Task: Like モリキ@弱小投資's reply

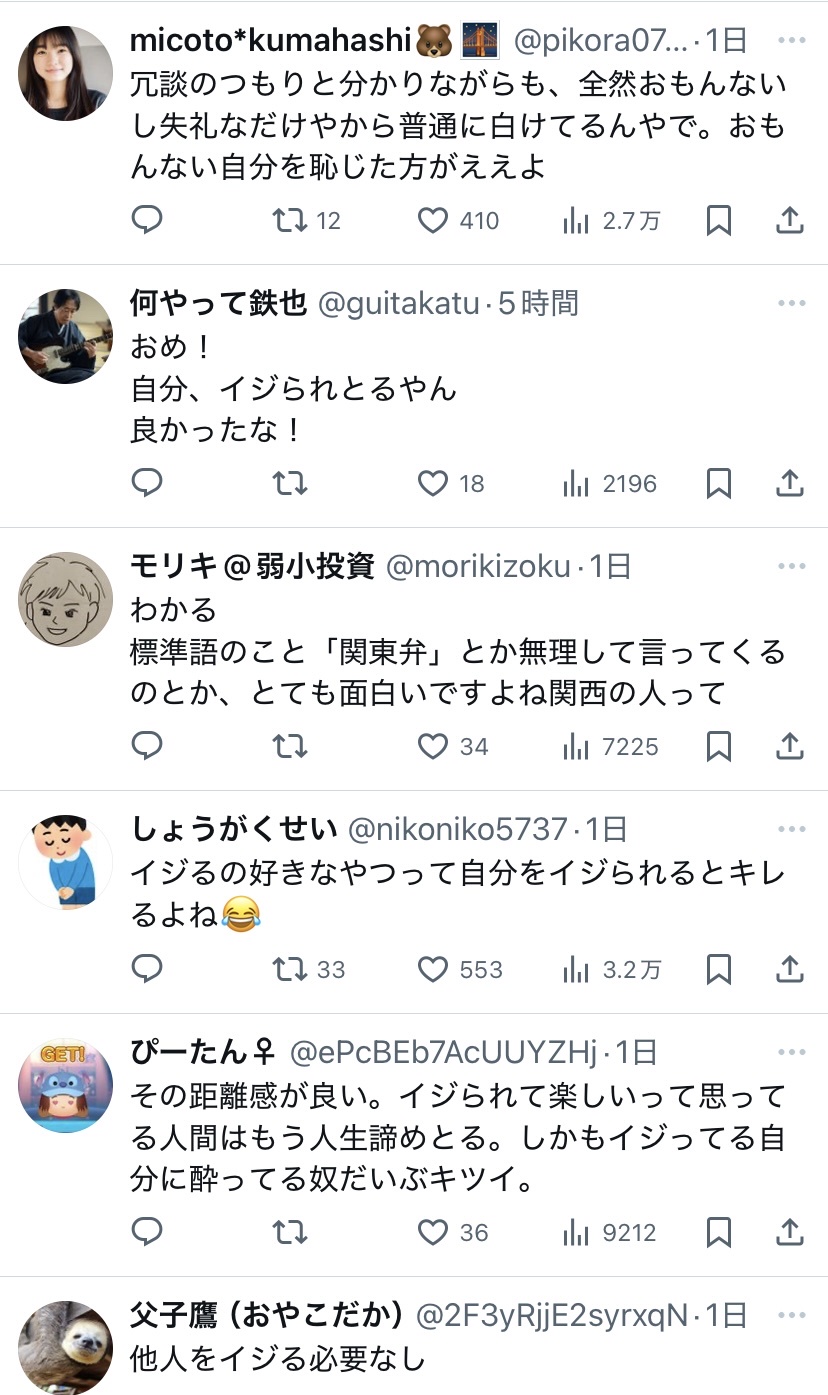Action: click(432, 746)
